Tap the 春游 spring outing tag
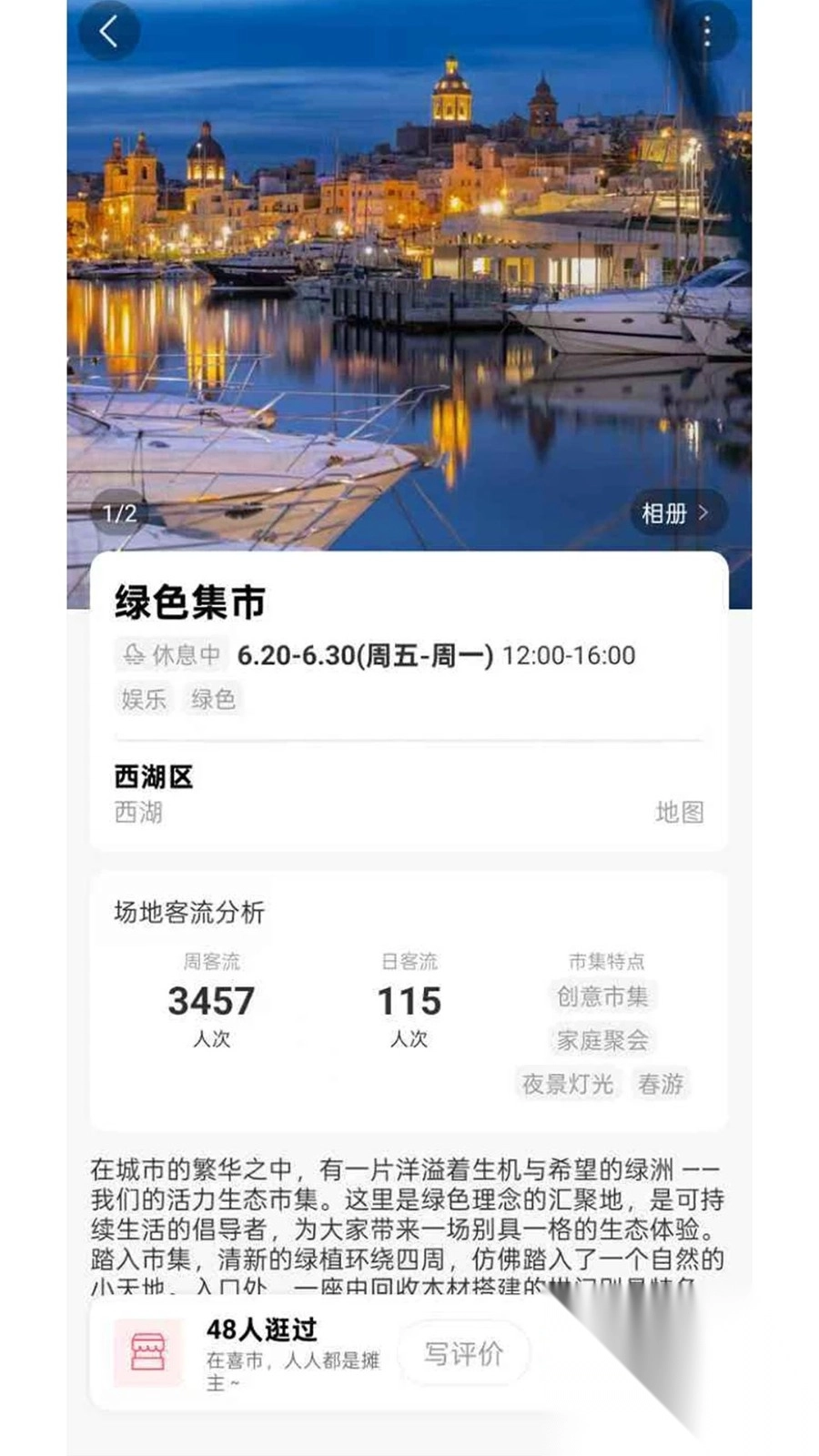The height and width of the screenshot is (1456, 819). (663, 1085)
